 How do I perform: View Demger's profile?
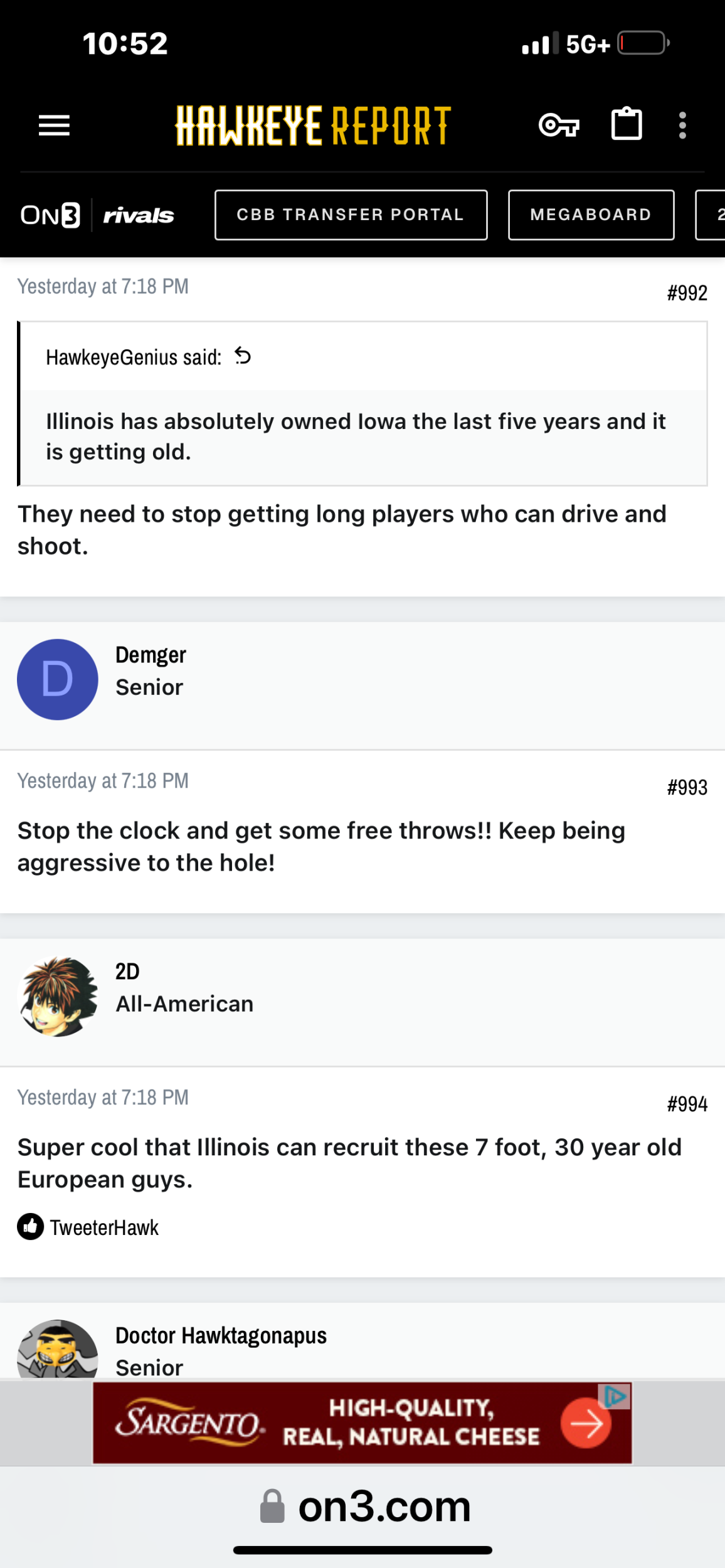point(151,655)
